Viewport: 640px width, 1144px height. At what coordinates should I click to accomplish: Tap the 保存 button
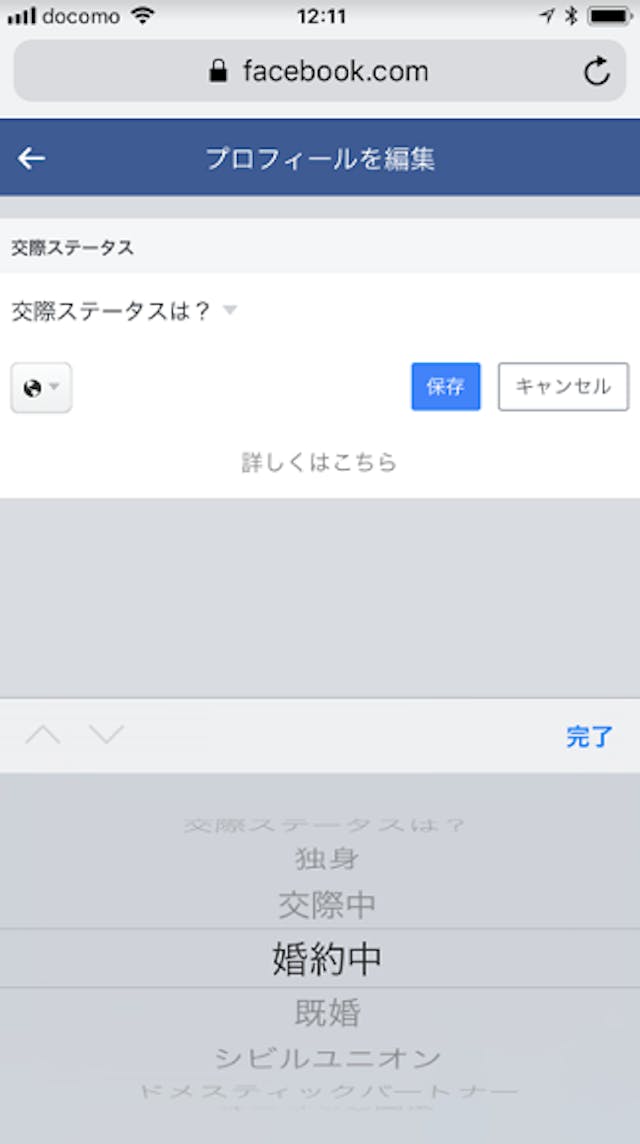click(445, 387)
